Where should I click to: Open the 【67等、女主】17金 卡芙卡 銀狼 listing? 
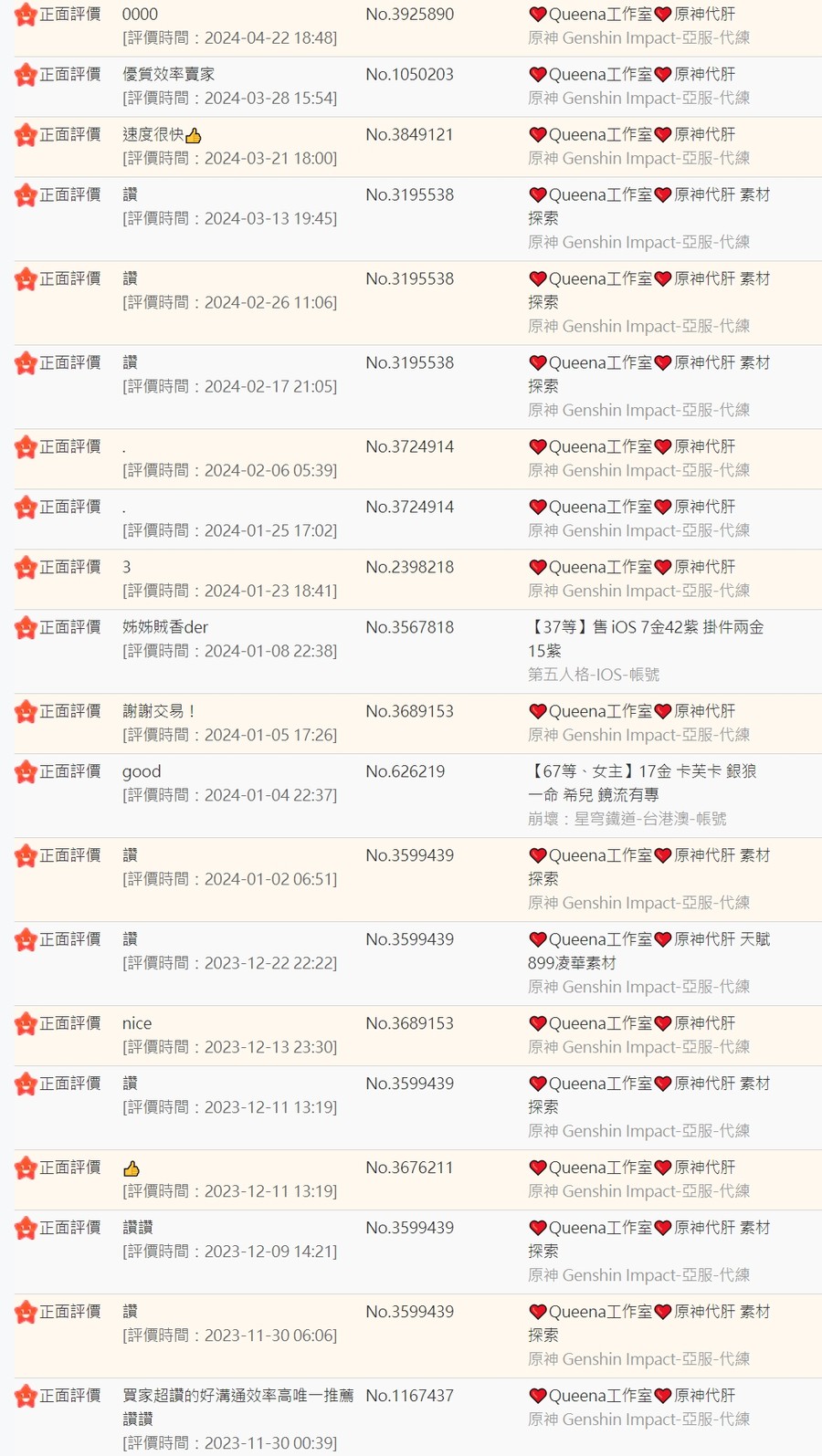click(x=642, y=772)
